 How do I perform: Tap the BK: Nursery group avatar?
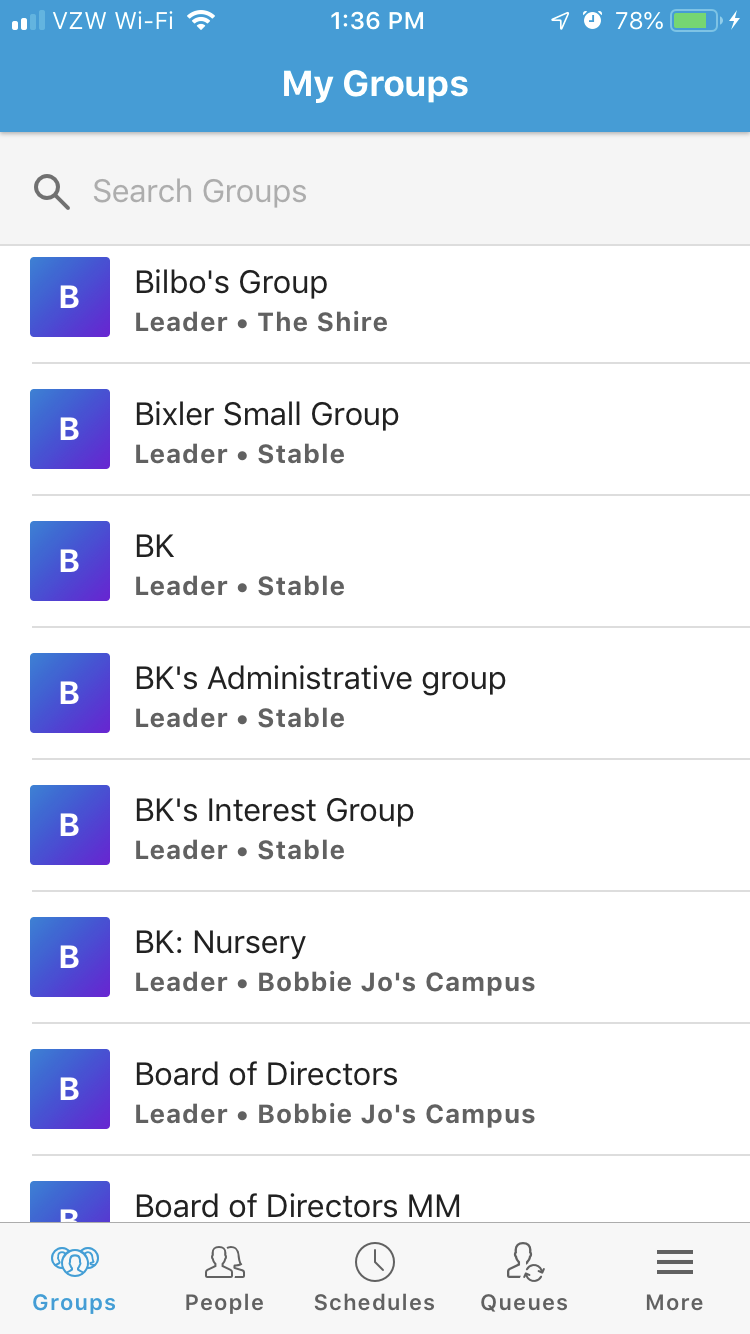pos(69,957)
